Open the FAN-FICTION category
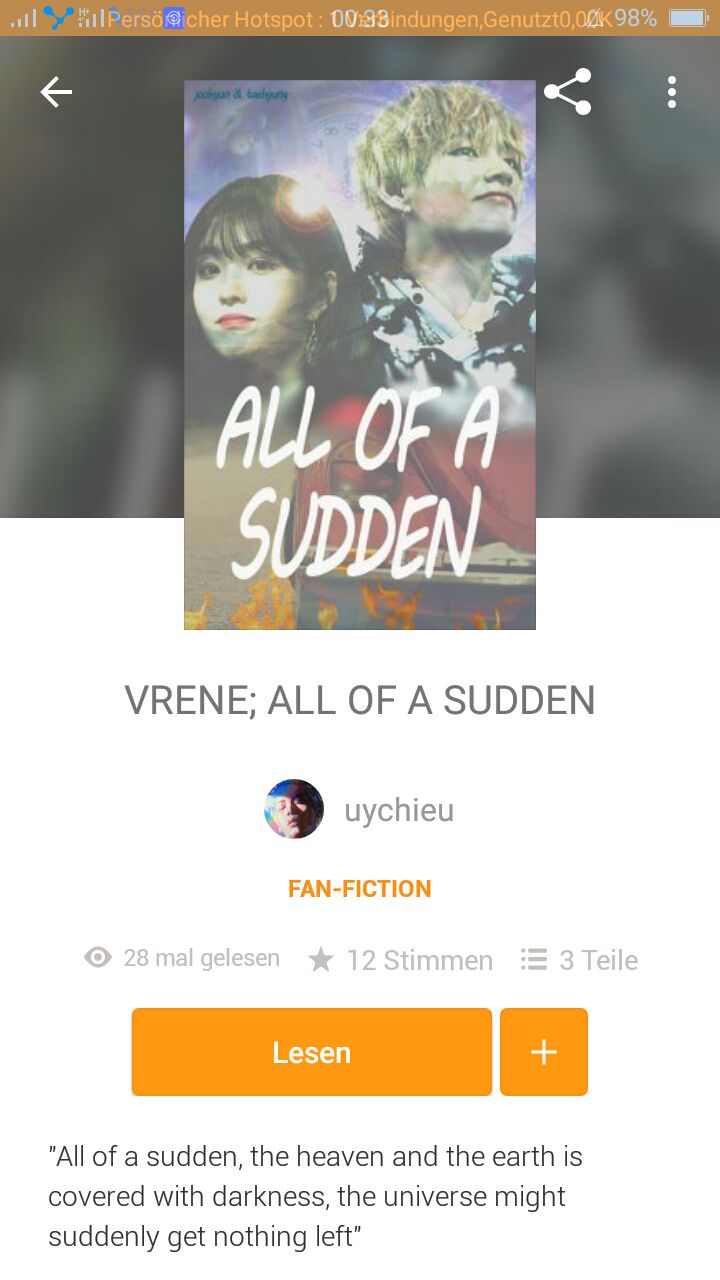The height and width of the screenshot is (1280, 720). (360, 889)
